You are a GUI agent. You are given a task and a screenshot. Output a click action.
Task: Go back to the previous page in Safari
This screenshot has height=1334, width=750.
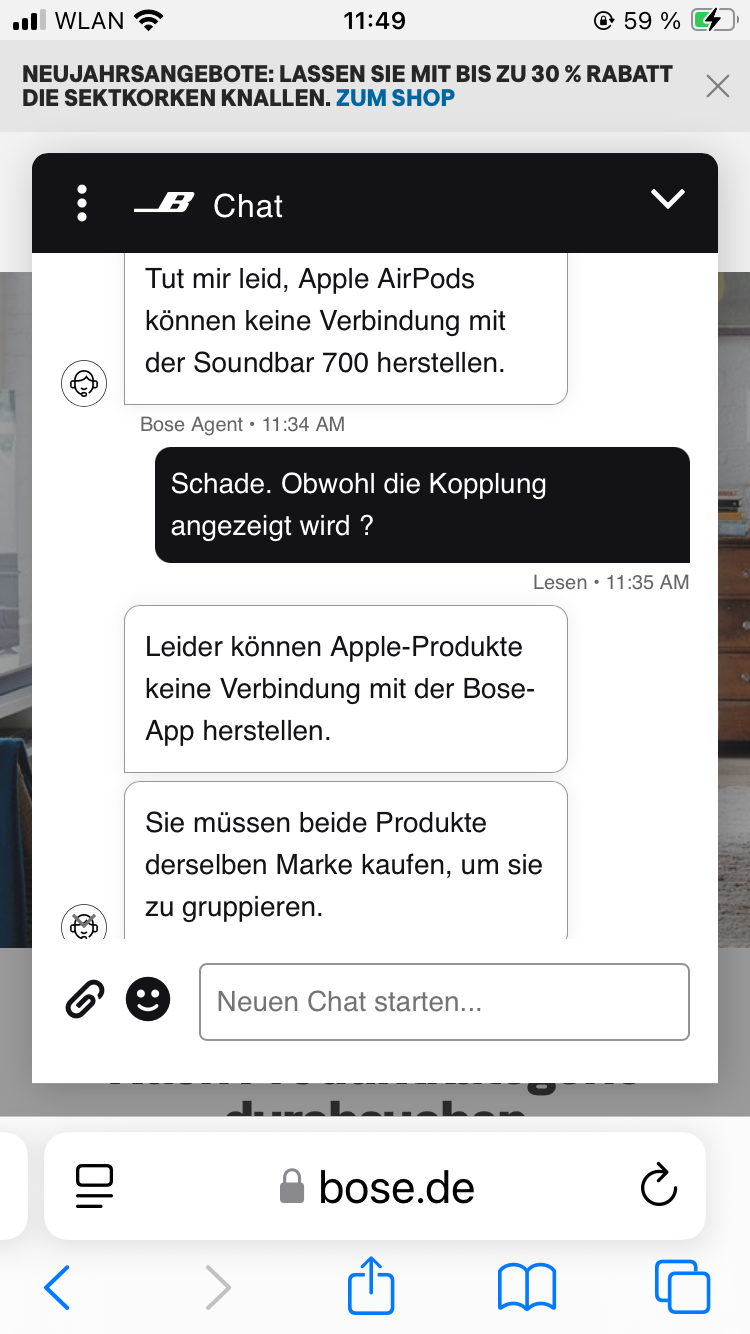[x=57, y=1287]
